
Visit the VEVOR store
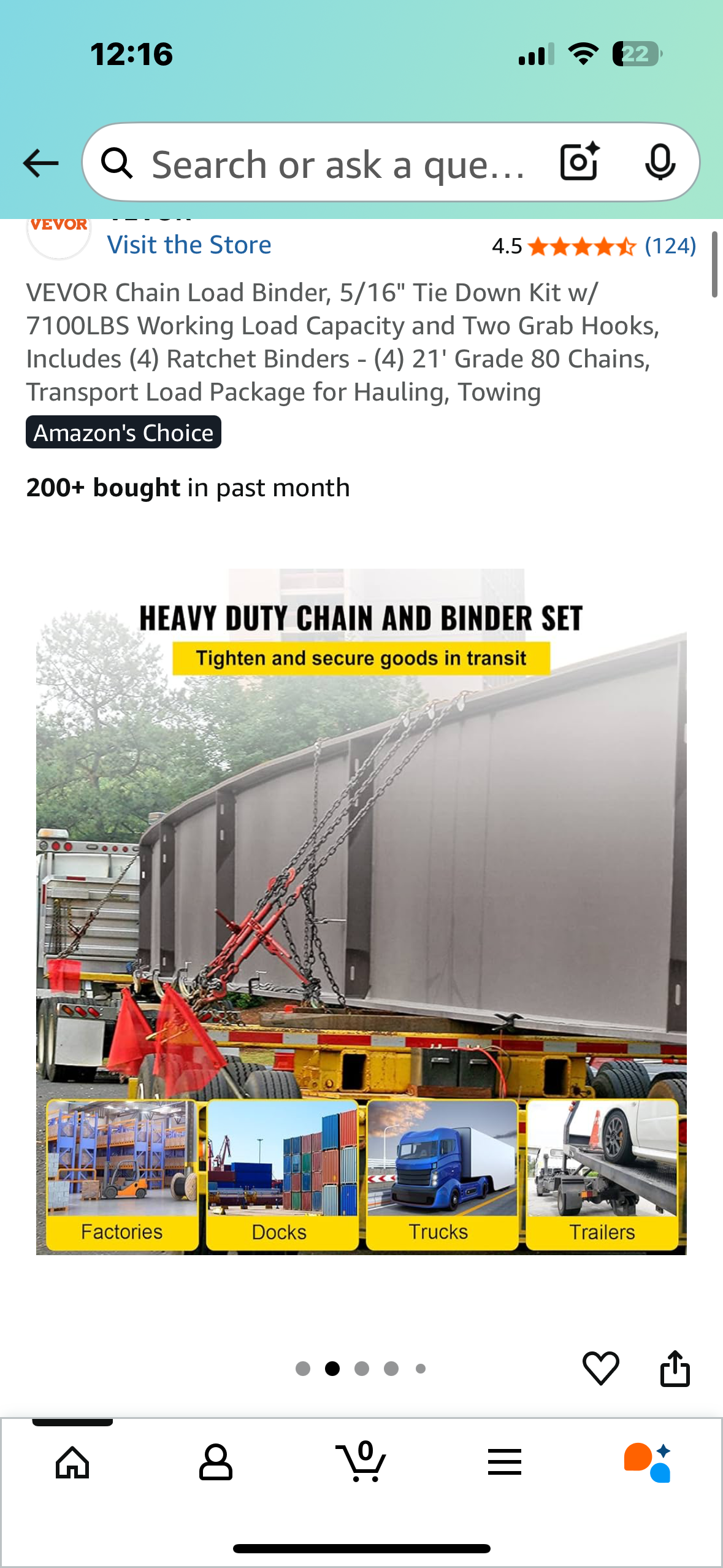click(x=189, y=245)
